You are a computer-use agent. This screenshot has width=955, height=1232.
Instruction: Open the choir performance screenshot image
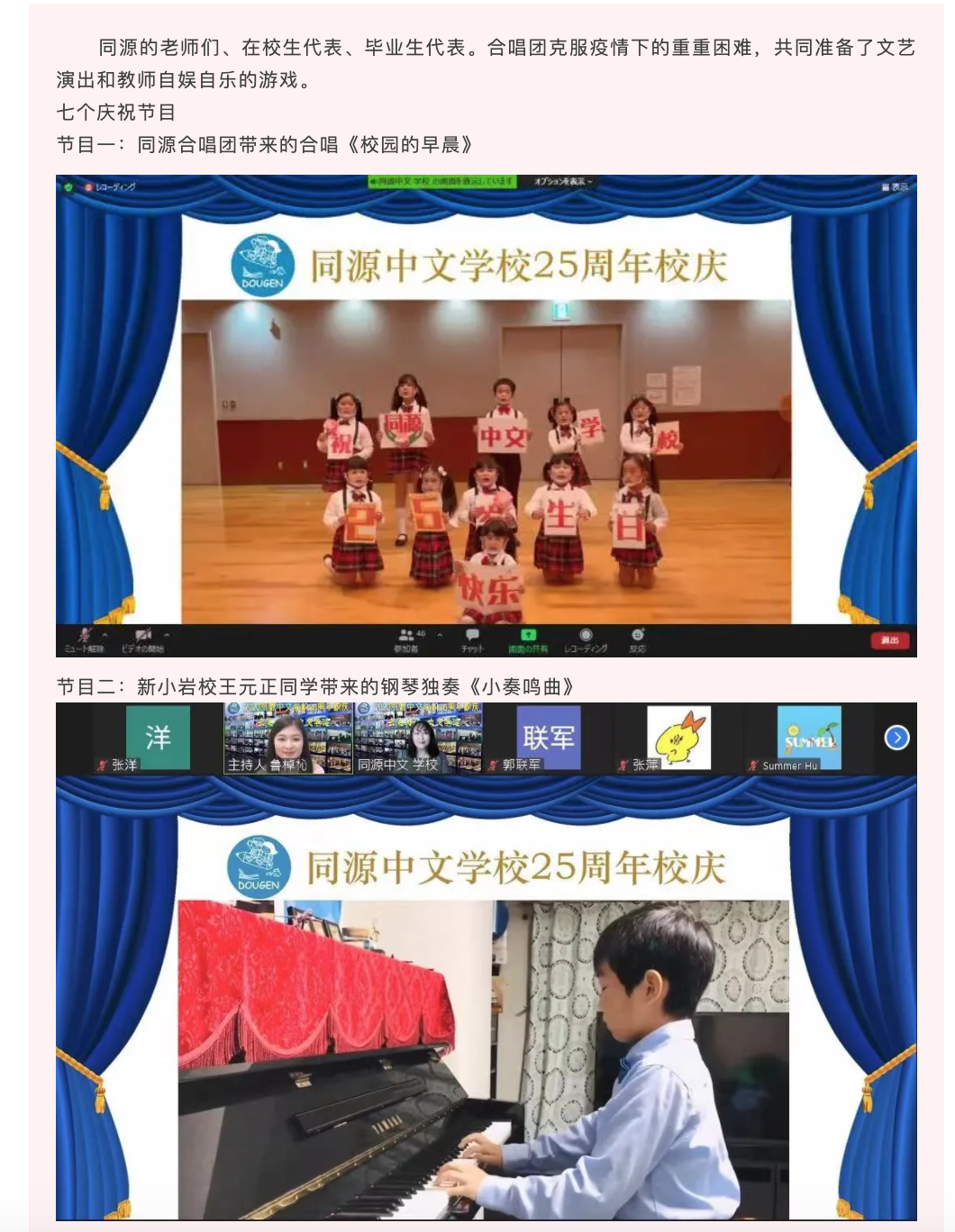click(x=486, y=415)
